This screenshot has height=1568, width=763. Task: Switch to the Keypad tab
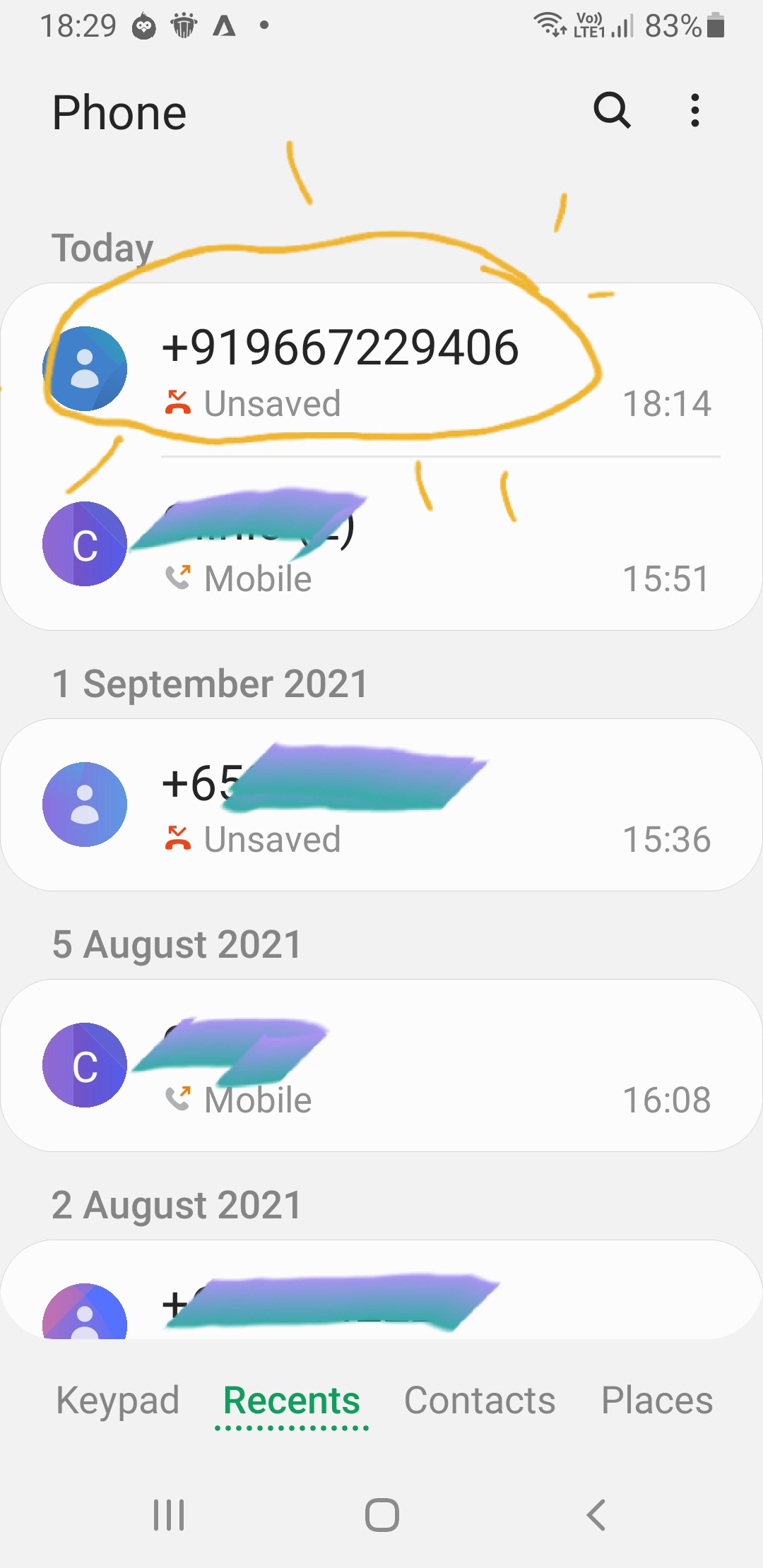click(x=117, y=1401)
